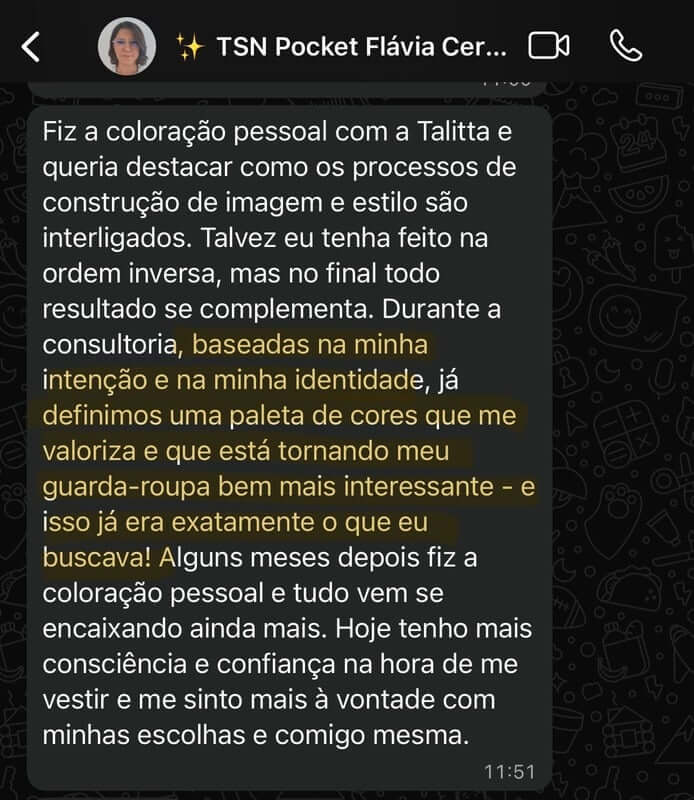Open the group profile picture
Image resolution: width=694 pixels, height=800 pixels.
126,45
